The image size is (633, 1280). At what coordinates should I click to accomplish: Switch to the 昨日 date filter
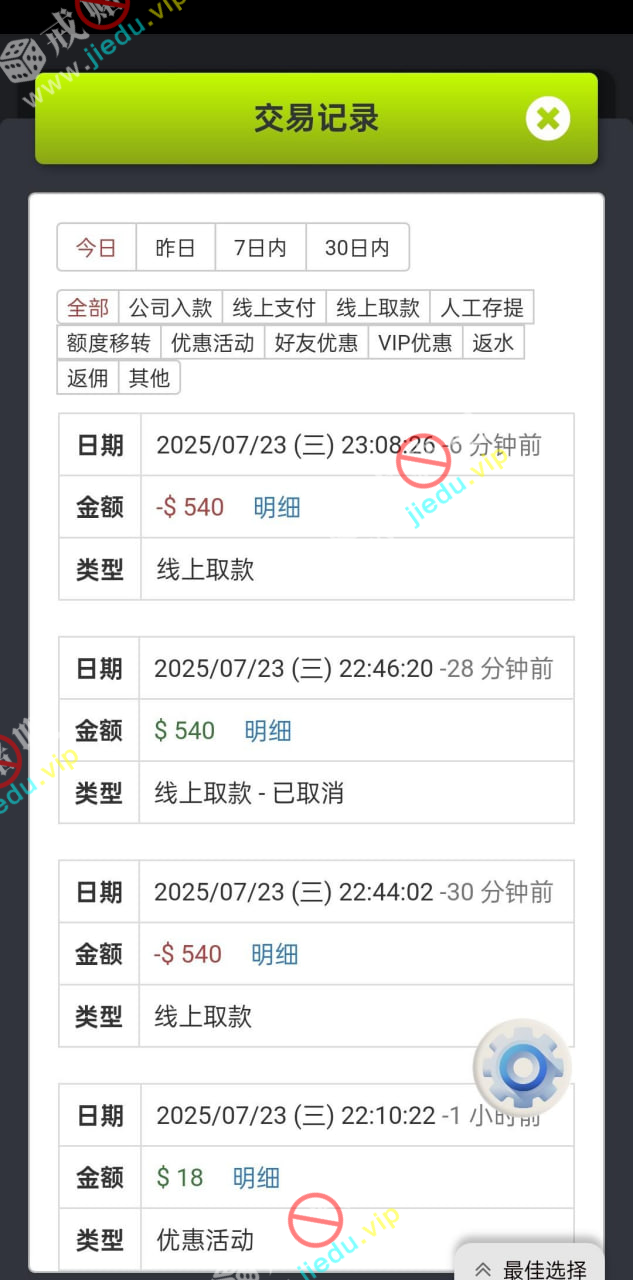click(x=175, y=248)
